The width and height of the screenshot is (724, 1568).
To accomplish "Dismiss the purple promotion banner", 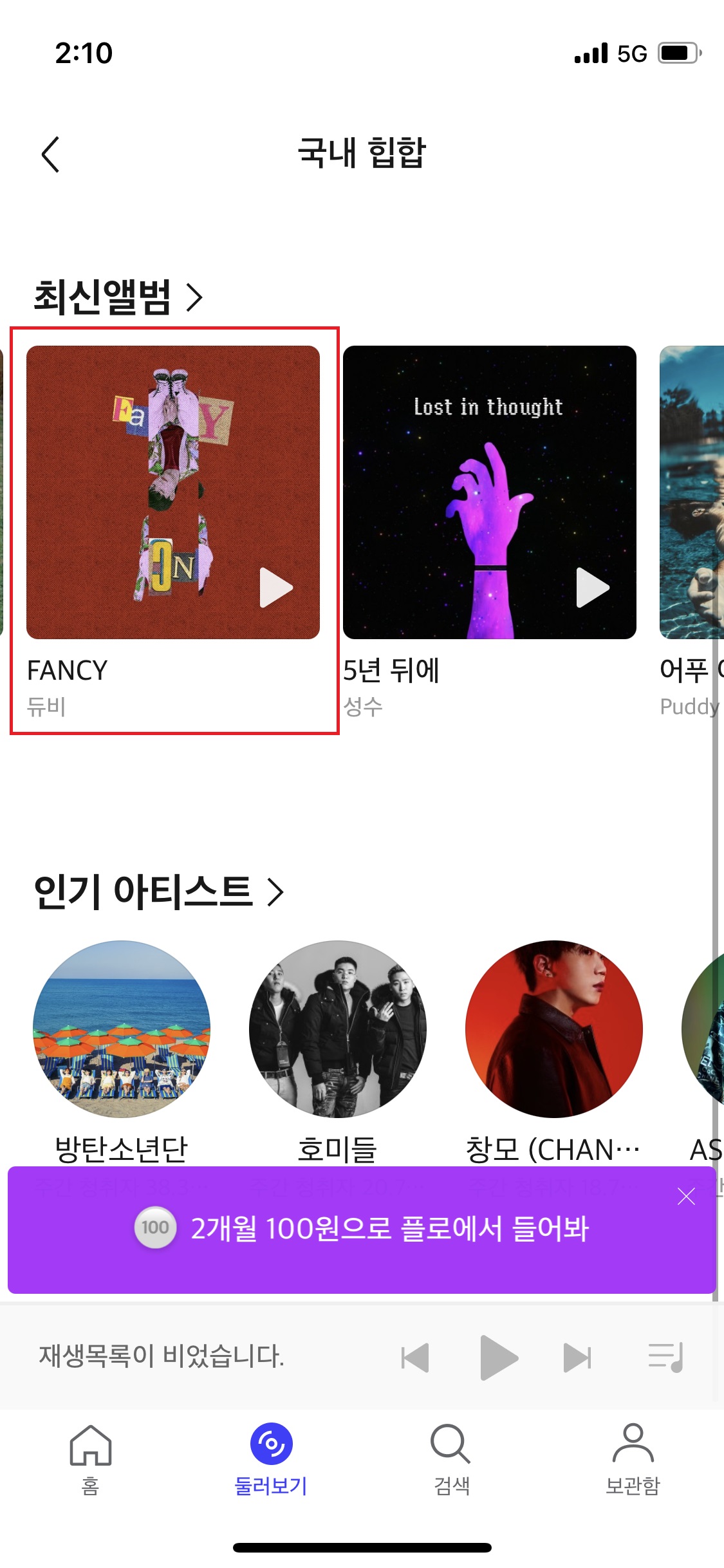I will (x=686, y=1197).
